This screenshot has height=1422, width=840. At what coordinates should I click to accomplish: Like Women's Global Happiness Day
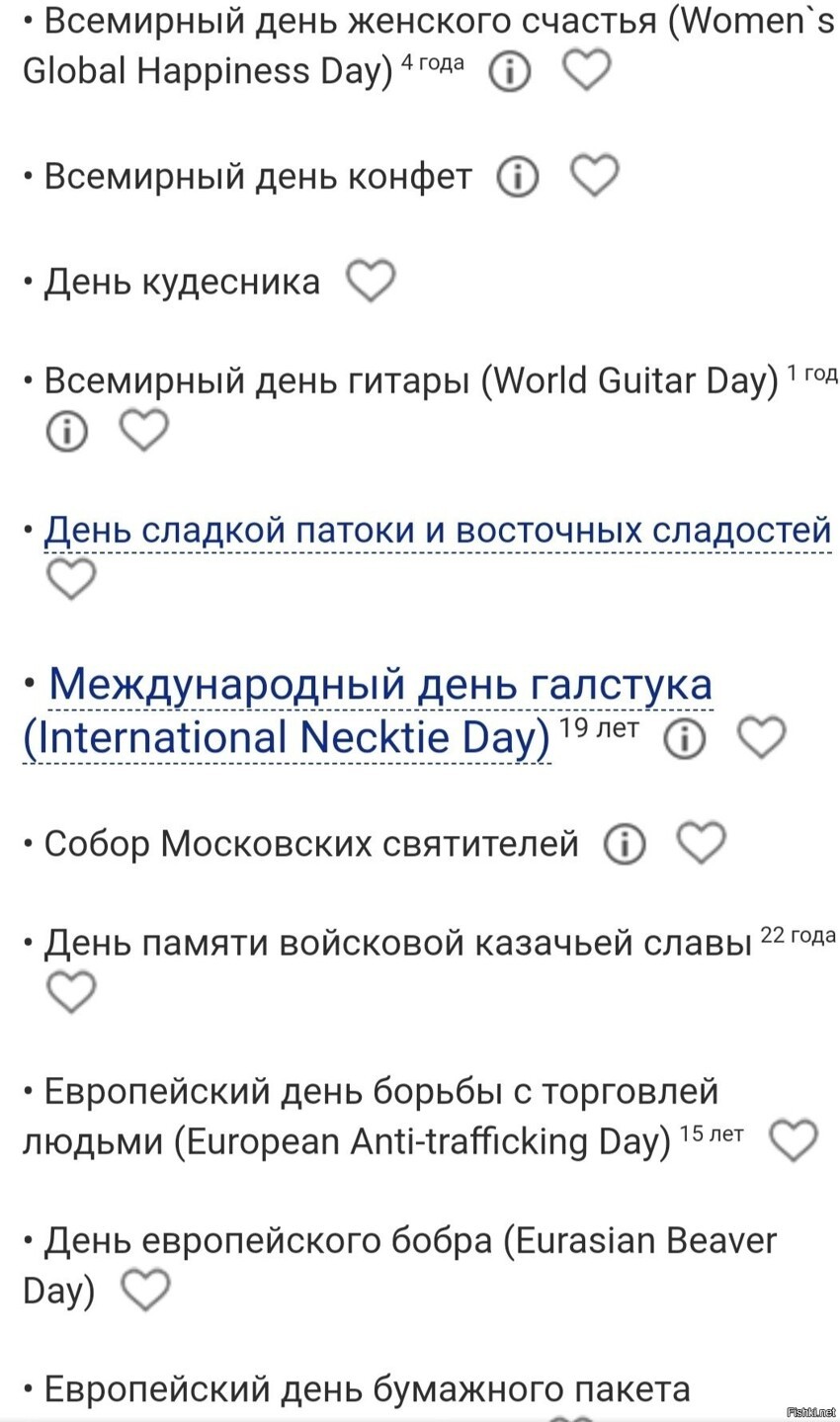click(586, 70)
